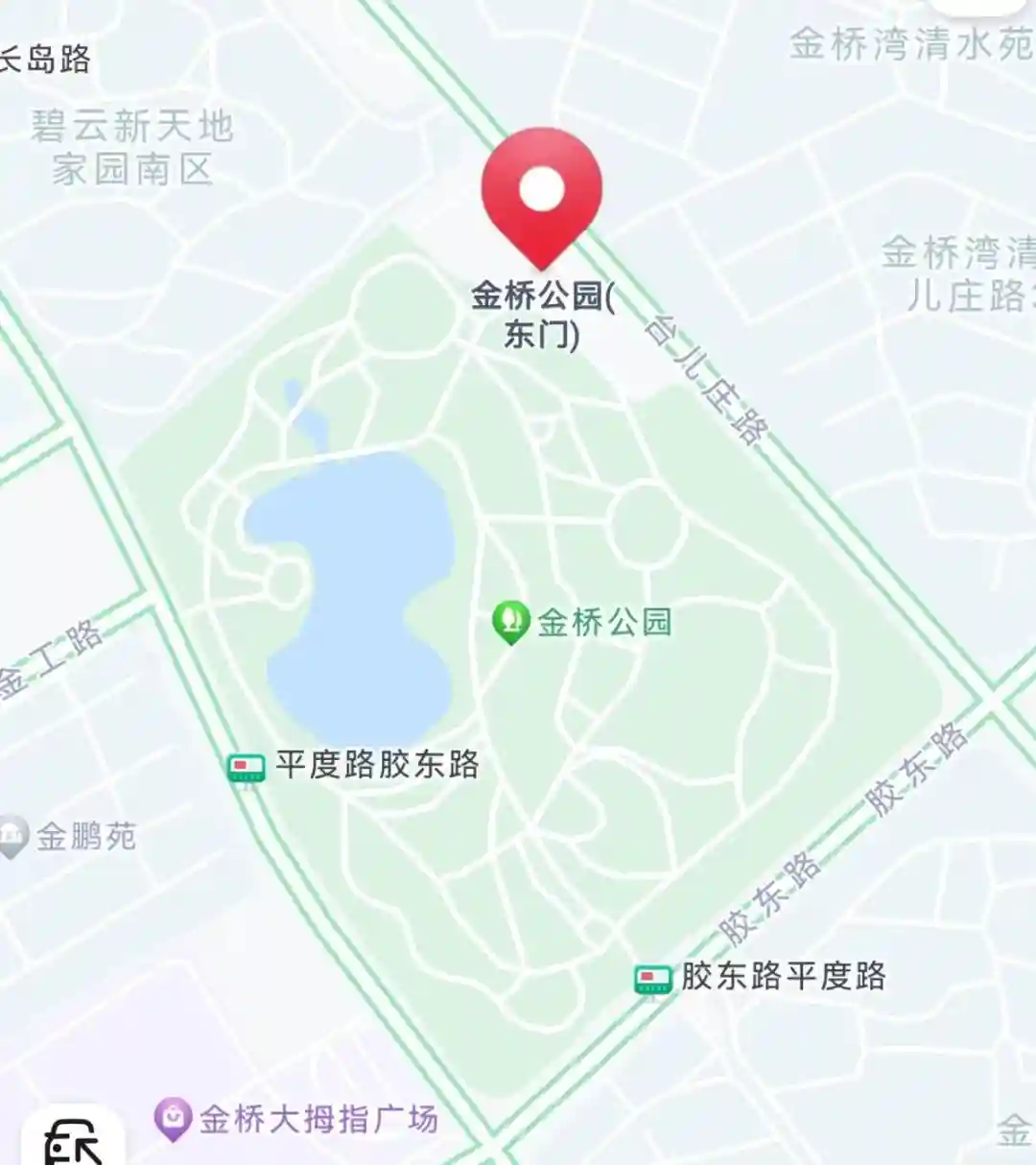Open 金桥大拇指广场 shopping marker
This screenshot has height=1165, width=1036.
tap(174, 1119)
